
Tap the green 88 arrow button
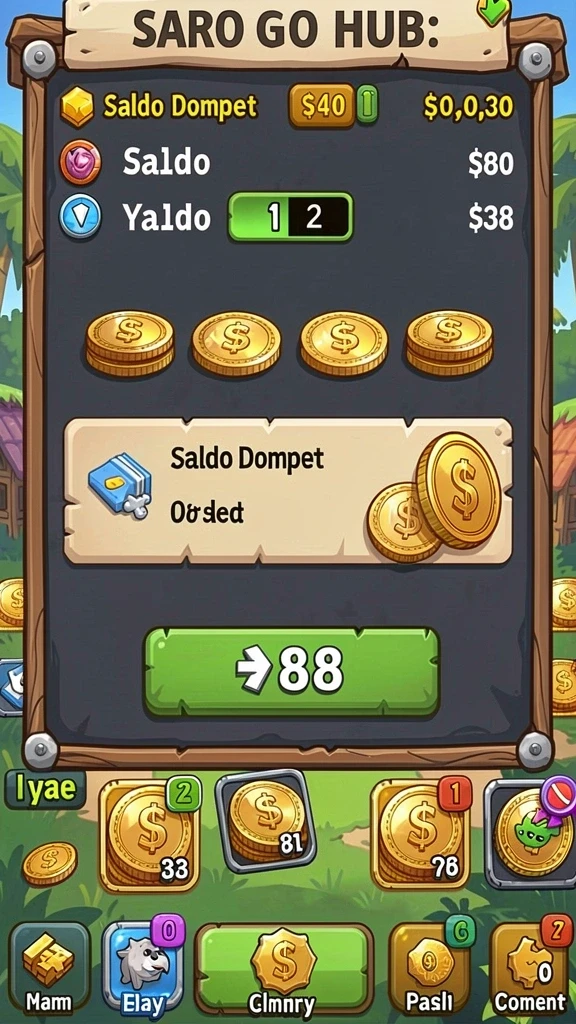click(x=291, y=671)
